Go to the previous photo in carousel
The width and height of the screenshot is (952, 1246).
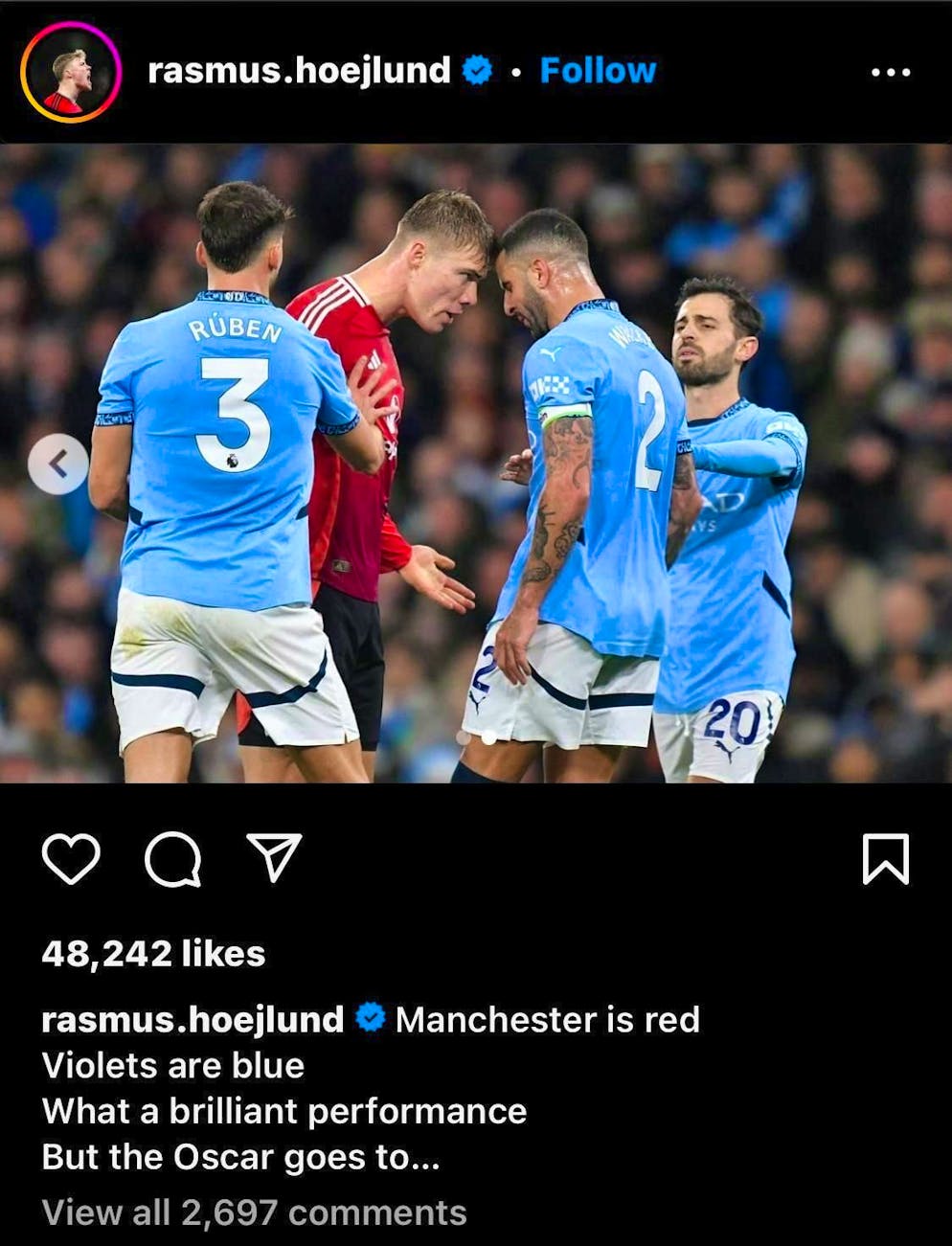click(x=58, y=464)
